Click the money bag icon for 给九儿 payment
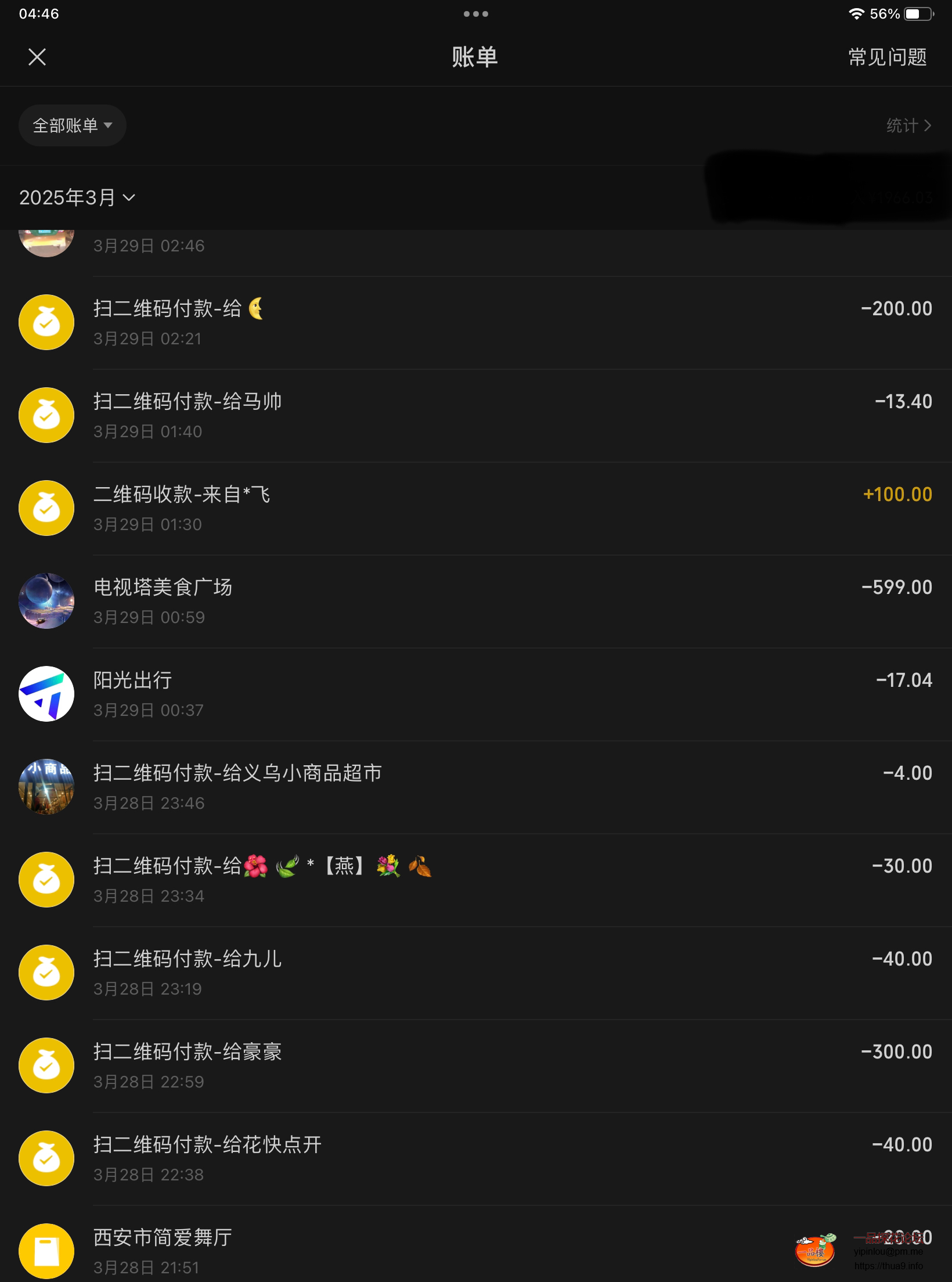The height and width of the screenshot is (1282, 952). click(46, 973)
